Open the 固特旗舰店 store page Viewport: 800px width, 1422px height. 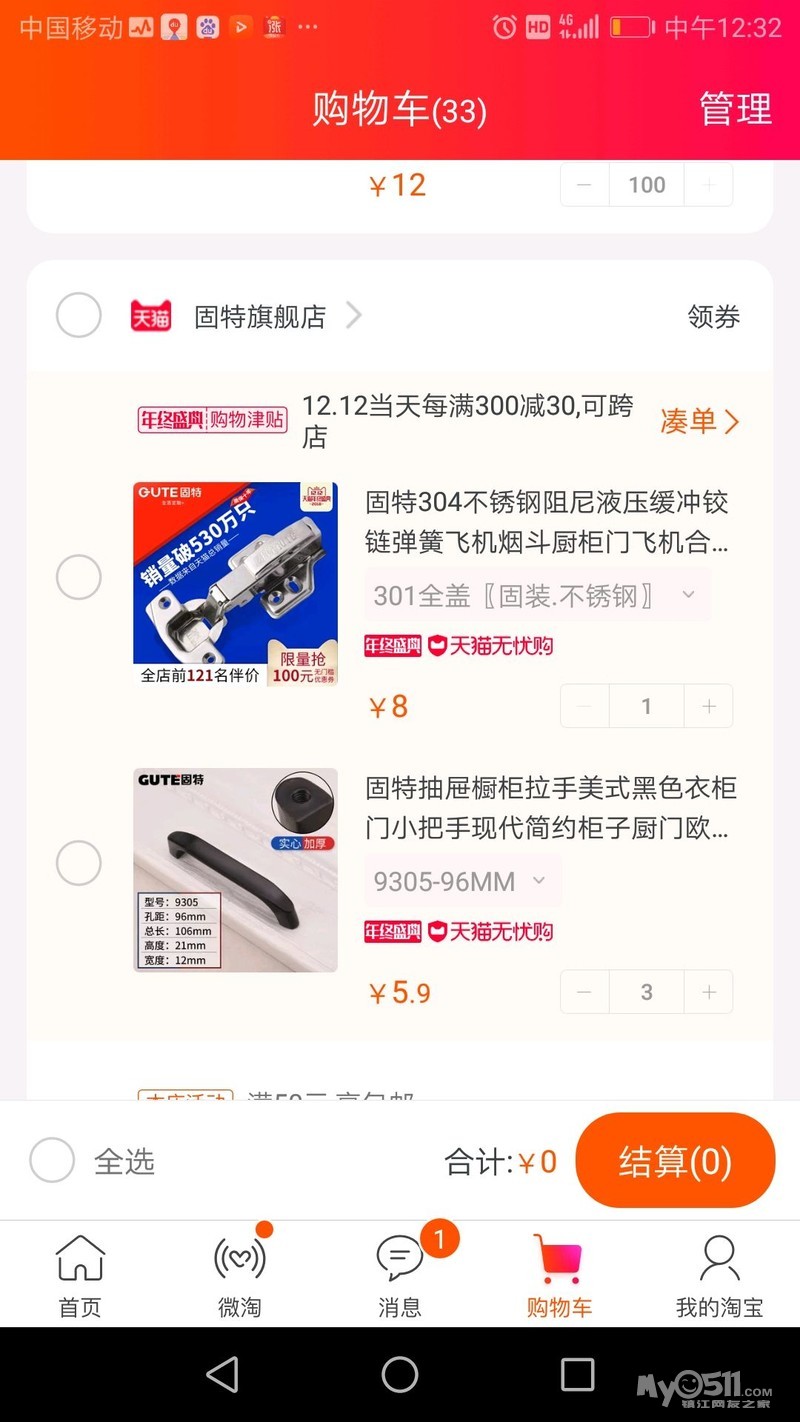coord(260,317)
